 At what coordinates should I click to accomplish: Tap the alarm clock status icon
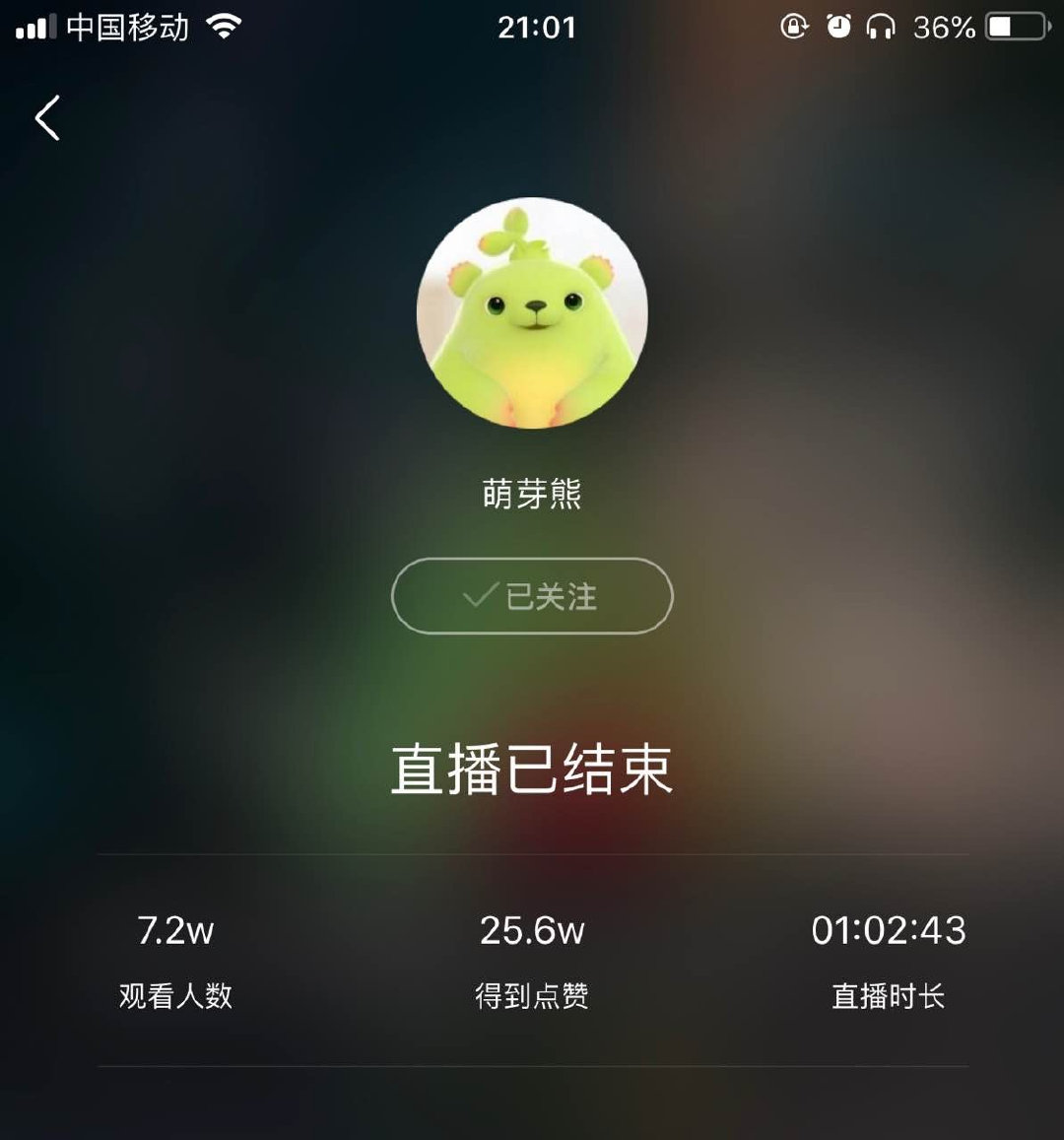point(838,27)
